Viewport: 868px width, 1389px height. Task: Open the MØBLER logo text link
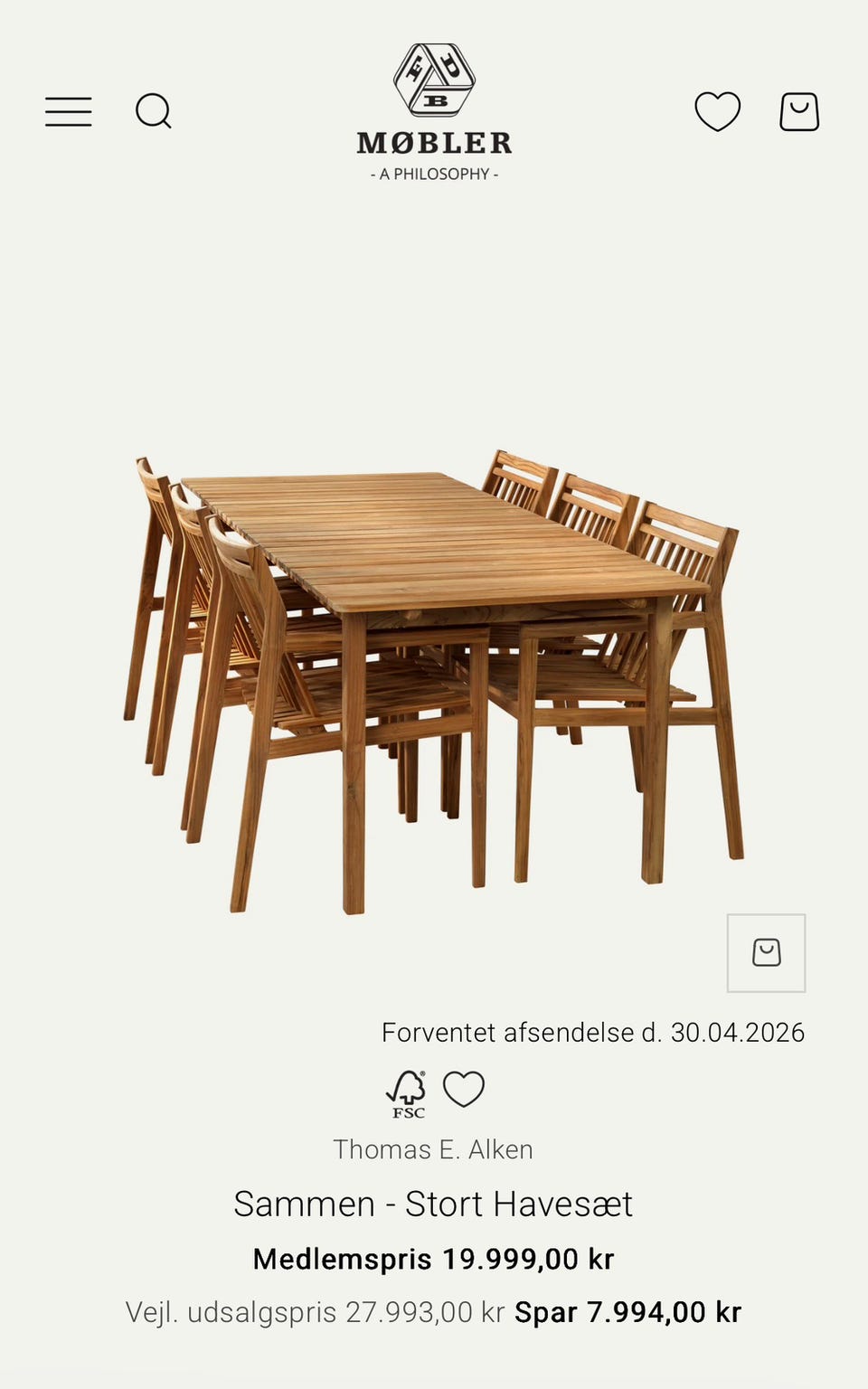[434, 142]
